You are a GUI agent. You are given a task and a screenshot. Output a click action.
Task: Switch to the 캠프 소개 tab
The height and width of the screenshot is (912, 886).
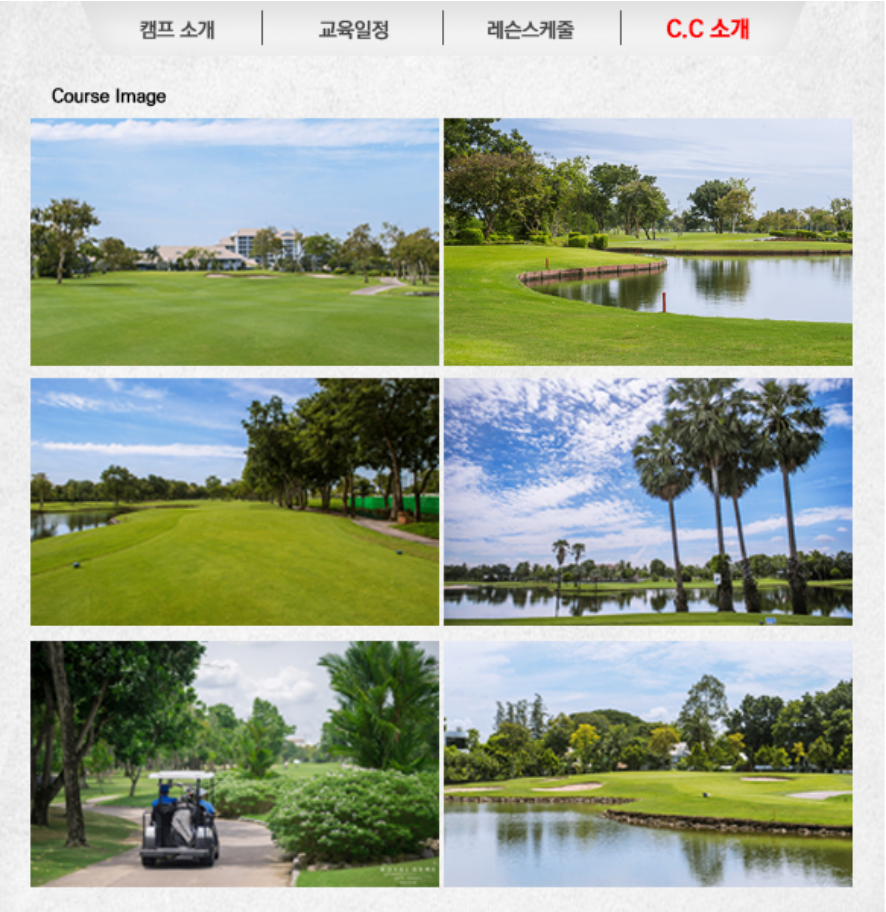tap(177, 29)
